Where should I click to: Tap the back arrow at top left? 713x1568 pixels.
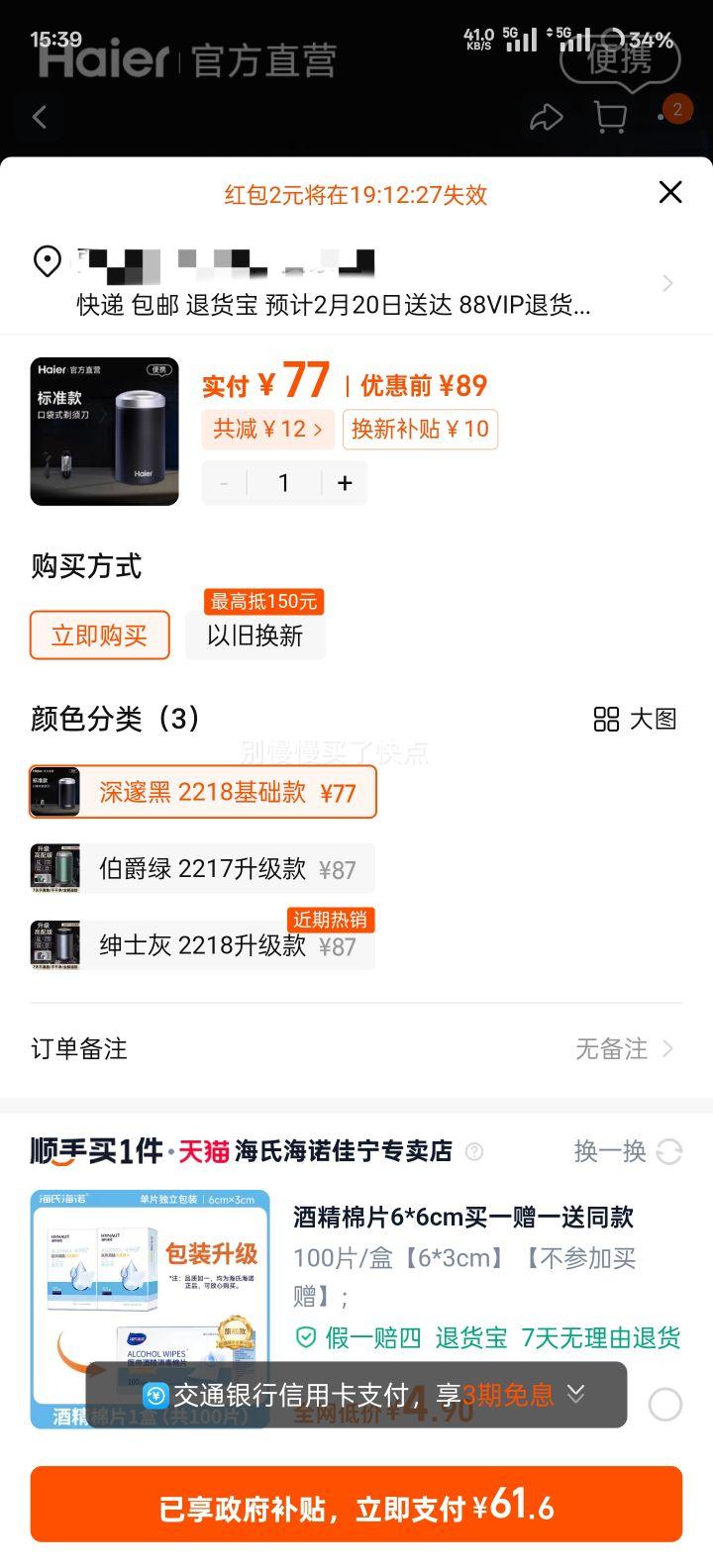click(40, 116)
